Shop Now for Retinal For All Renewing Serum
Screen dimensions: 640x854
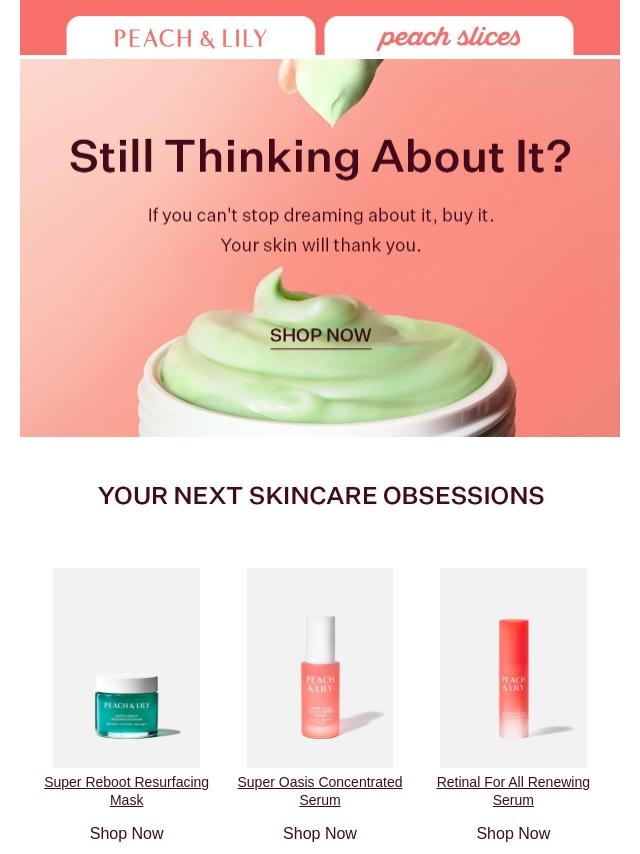(x=513, y=833)
